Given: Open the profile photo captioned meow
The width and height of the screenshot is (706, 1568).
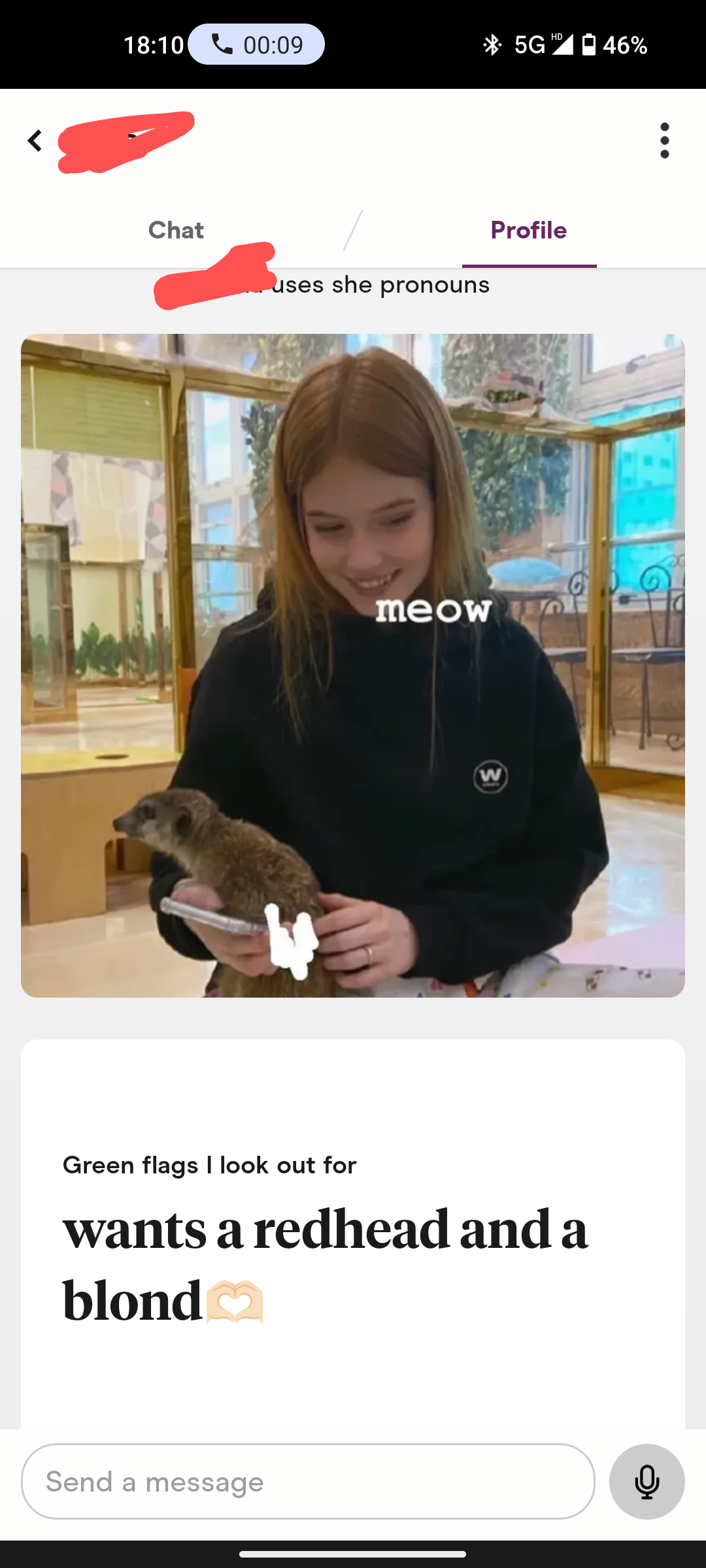Looking at the screenshot, I should tap(353, 665).
